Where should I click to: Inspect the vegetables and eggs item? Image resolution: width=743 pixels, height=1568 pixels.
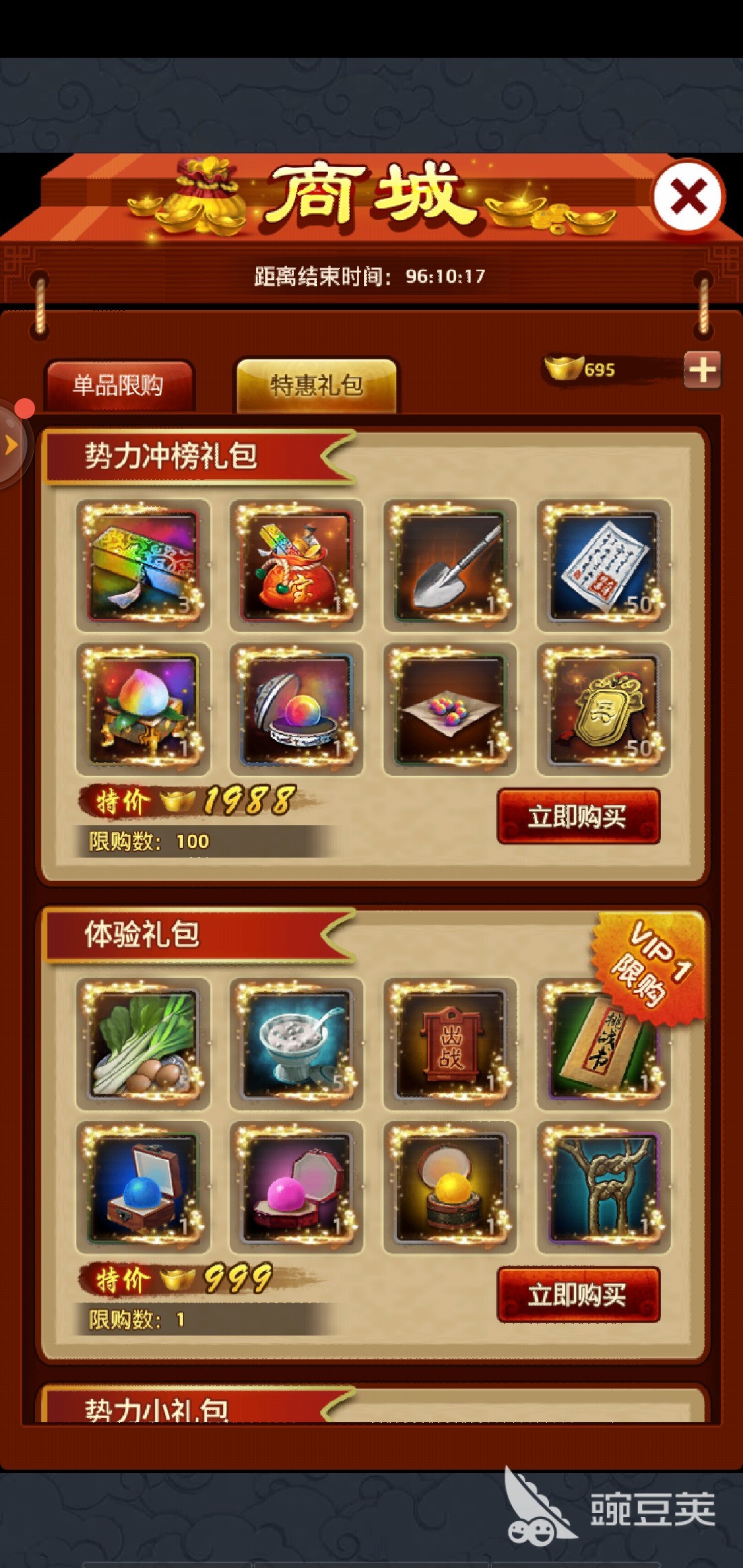point(143,1043)
